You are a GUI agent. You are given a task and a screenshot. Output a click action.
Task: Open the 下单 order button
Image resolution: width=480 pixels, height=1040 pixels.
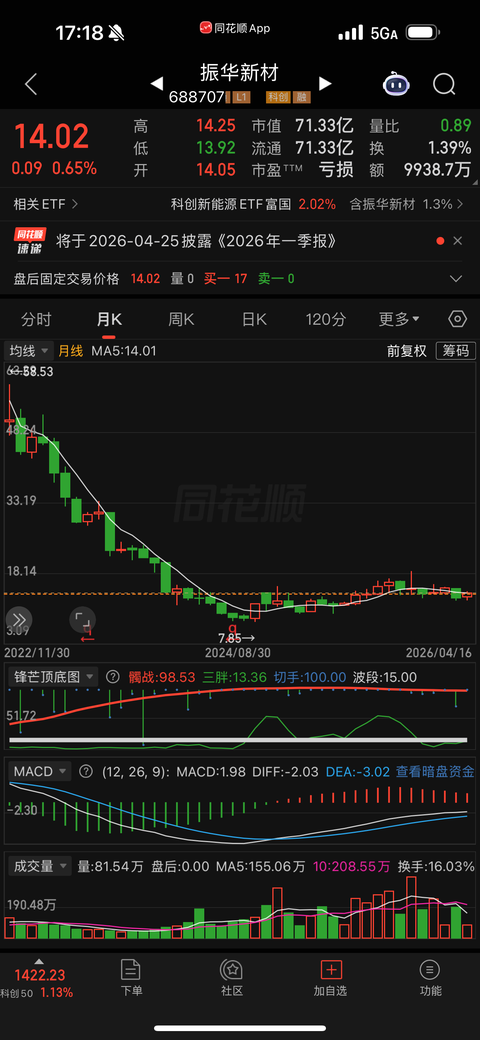point(131,978)
